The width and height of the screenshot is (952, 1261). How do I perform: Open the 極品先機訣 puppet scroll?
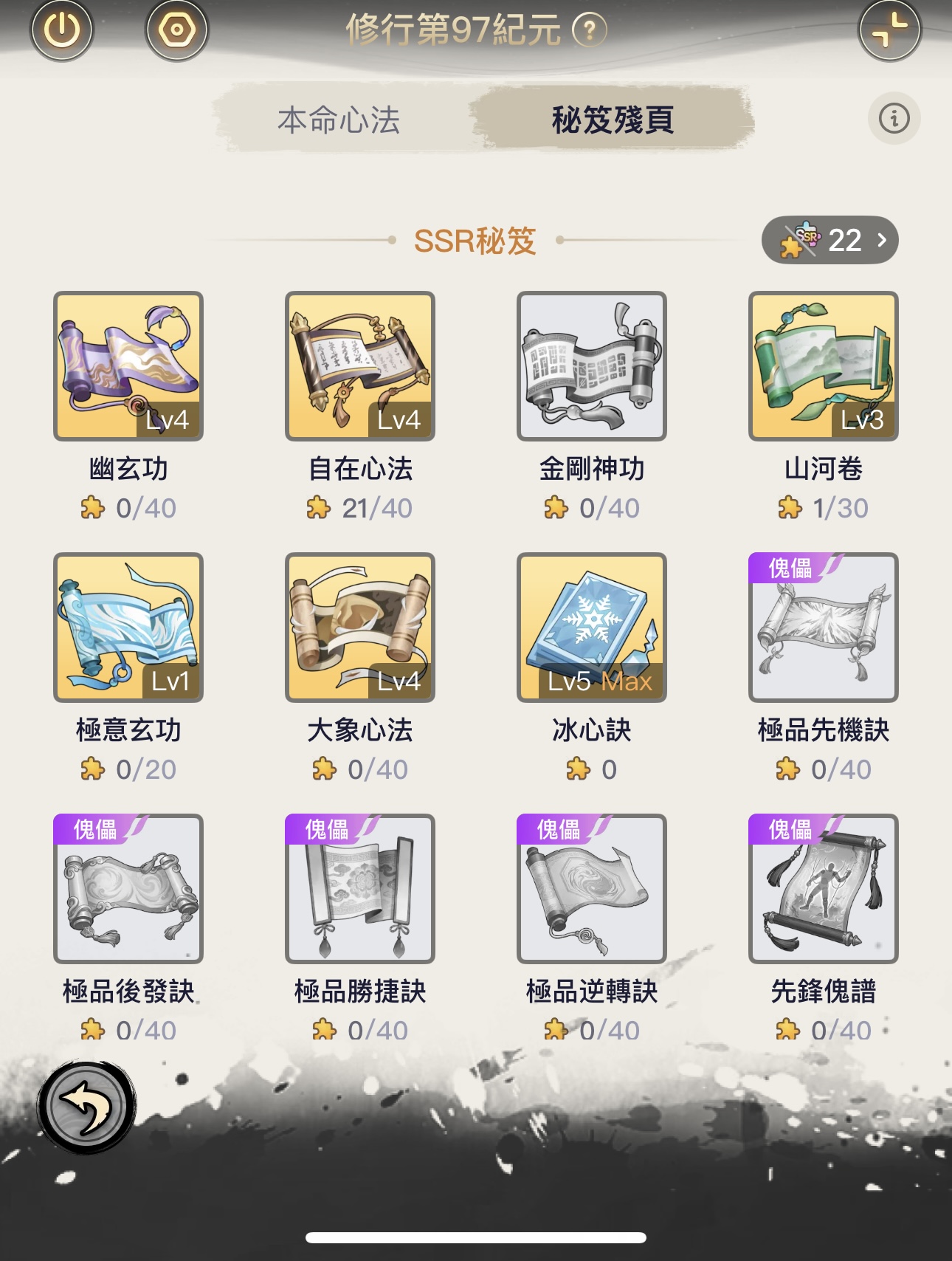[824, 628]
